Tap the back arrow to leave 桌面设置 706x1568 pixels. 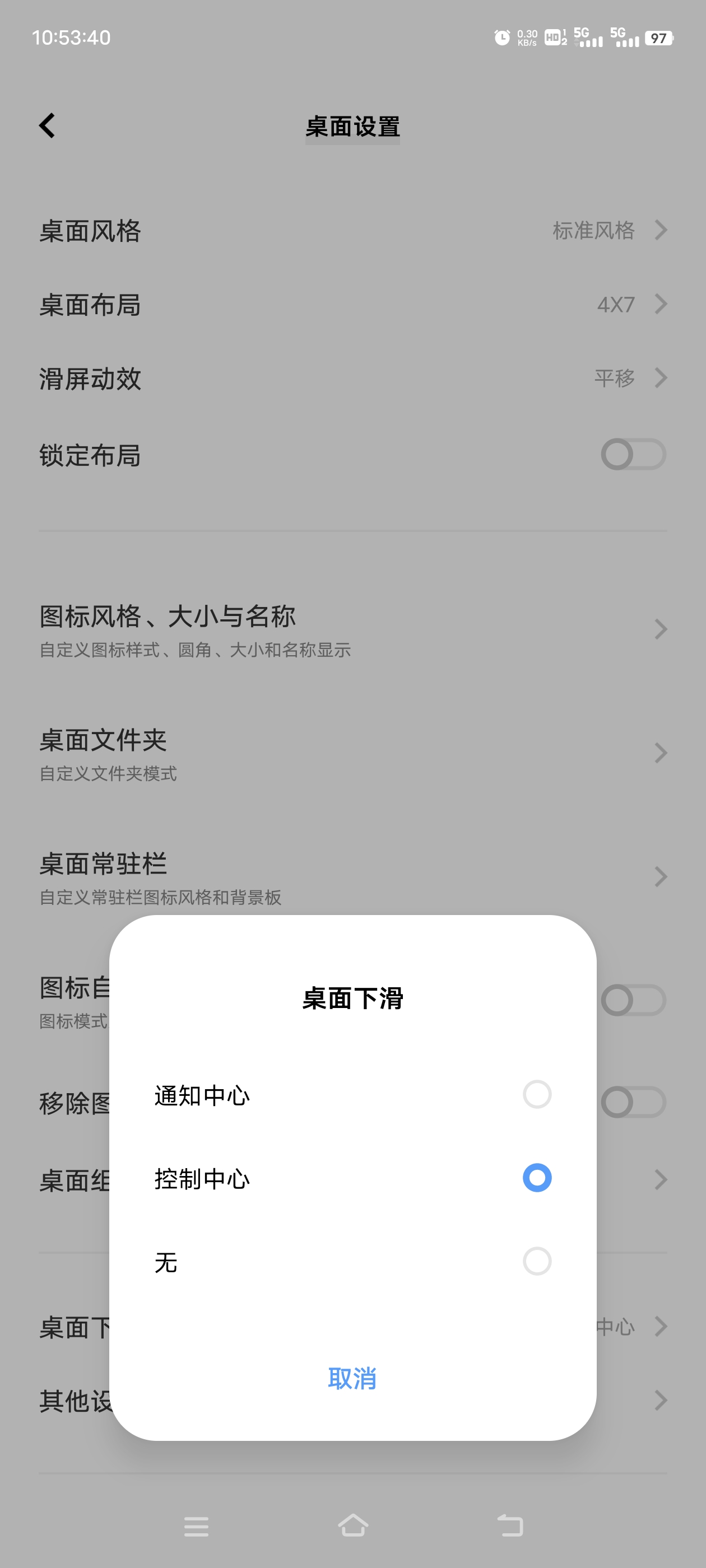click(47, 126)
